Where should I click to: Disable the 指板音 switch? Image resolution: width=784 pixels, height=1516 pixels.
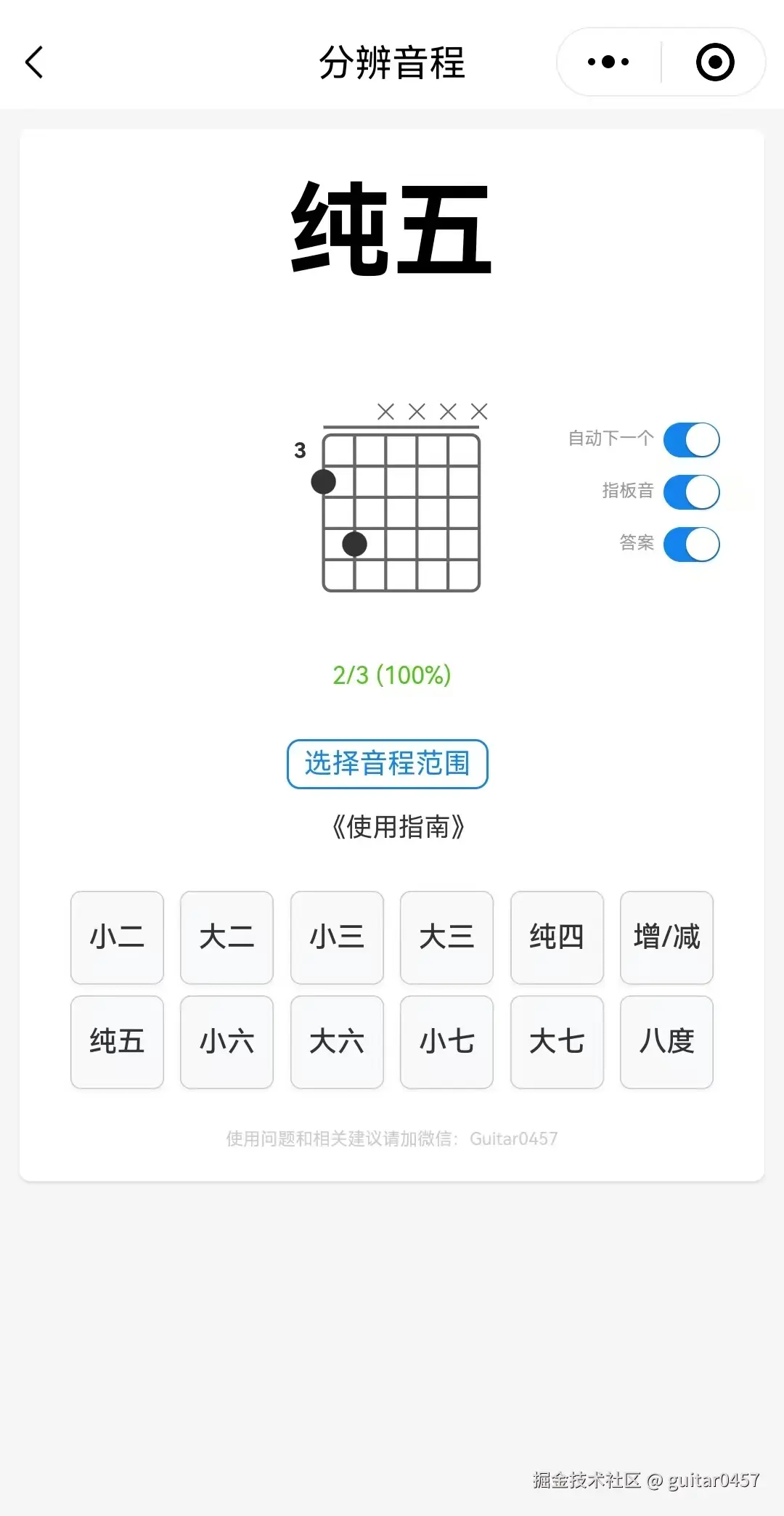point(691,492)
